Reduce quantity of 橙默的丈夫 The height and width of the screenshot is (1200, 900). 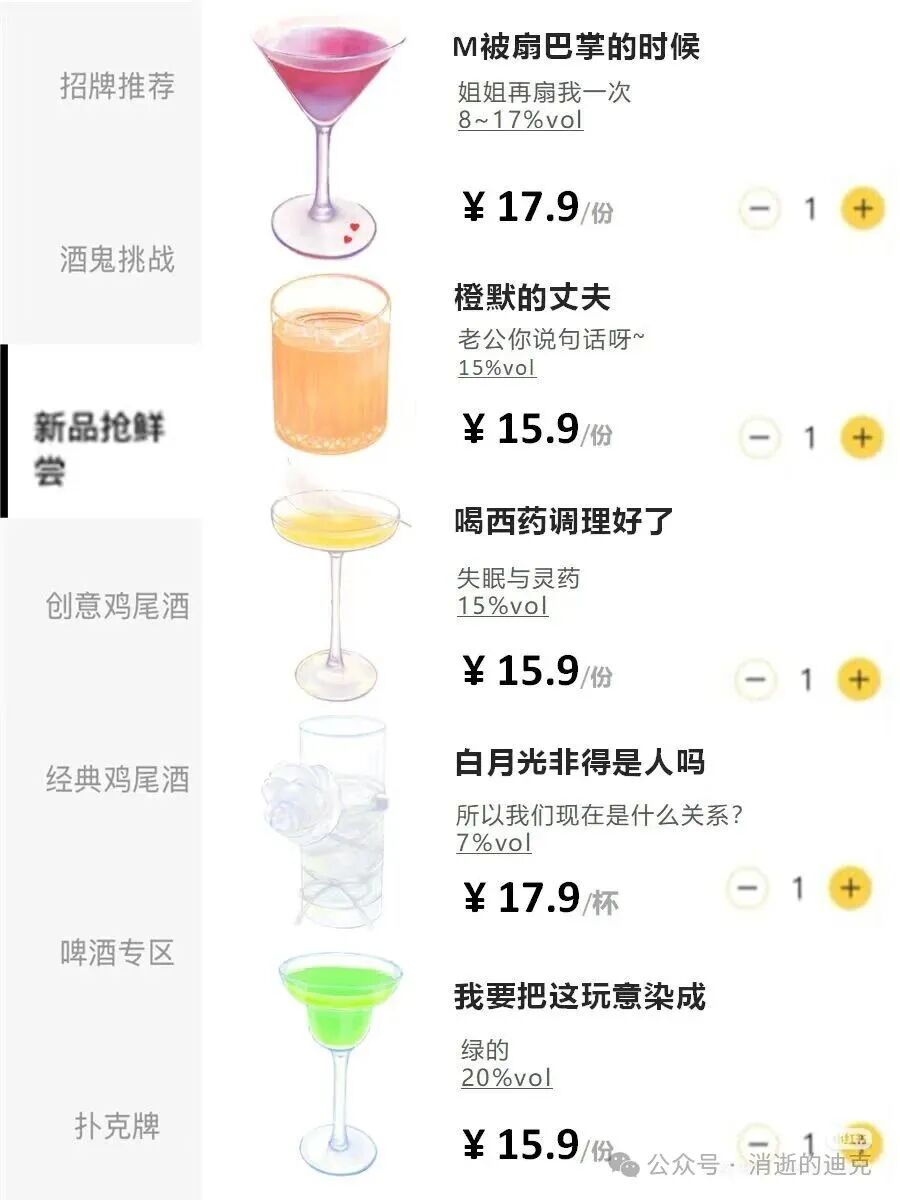tap(760, 437)
